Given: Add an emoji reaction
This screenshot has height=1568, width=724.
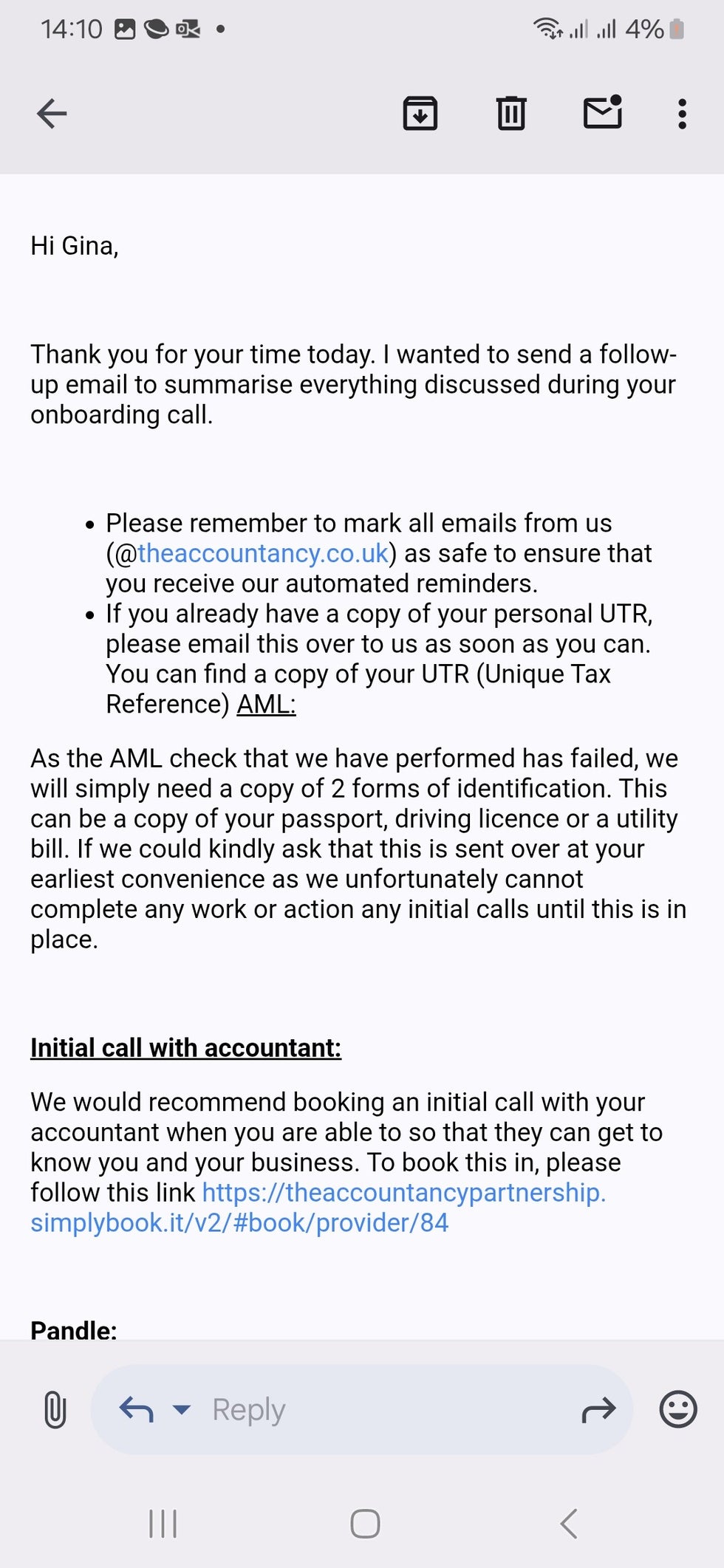Looking at the screenshot, I should pyautogui.click(x=677, y=1408).
